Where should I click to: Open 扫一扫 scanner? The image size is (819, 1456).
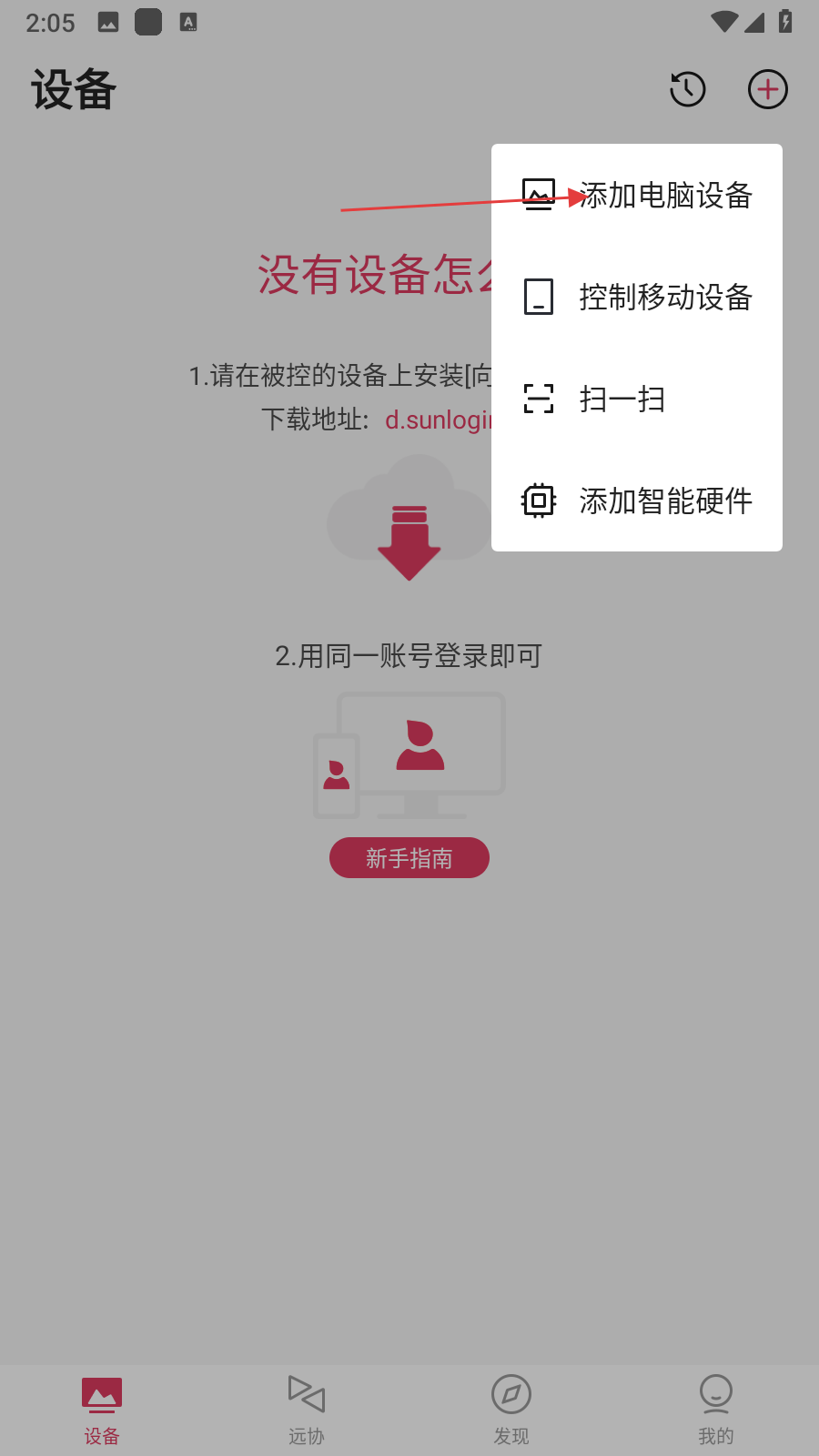click(x=637, y=399)
